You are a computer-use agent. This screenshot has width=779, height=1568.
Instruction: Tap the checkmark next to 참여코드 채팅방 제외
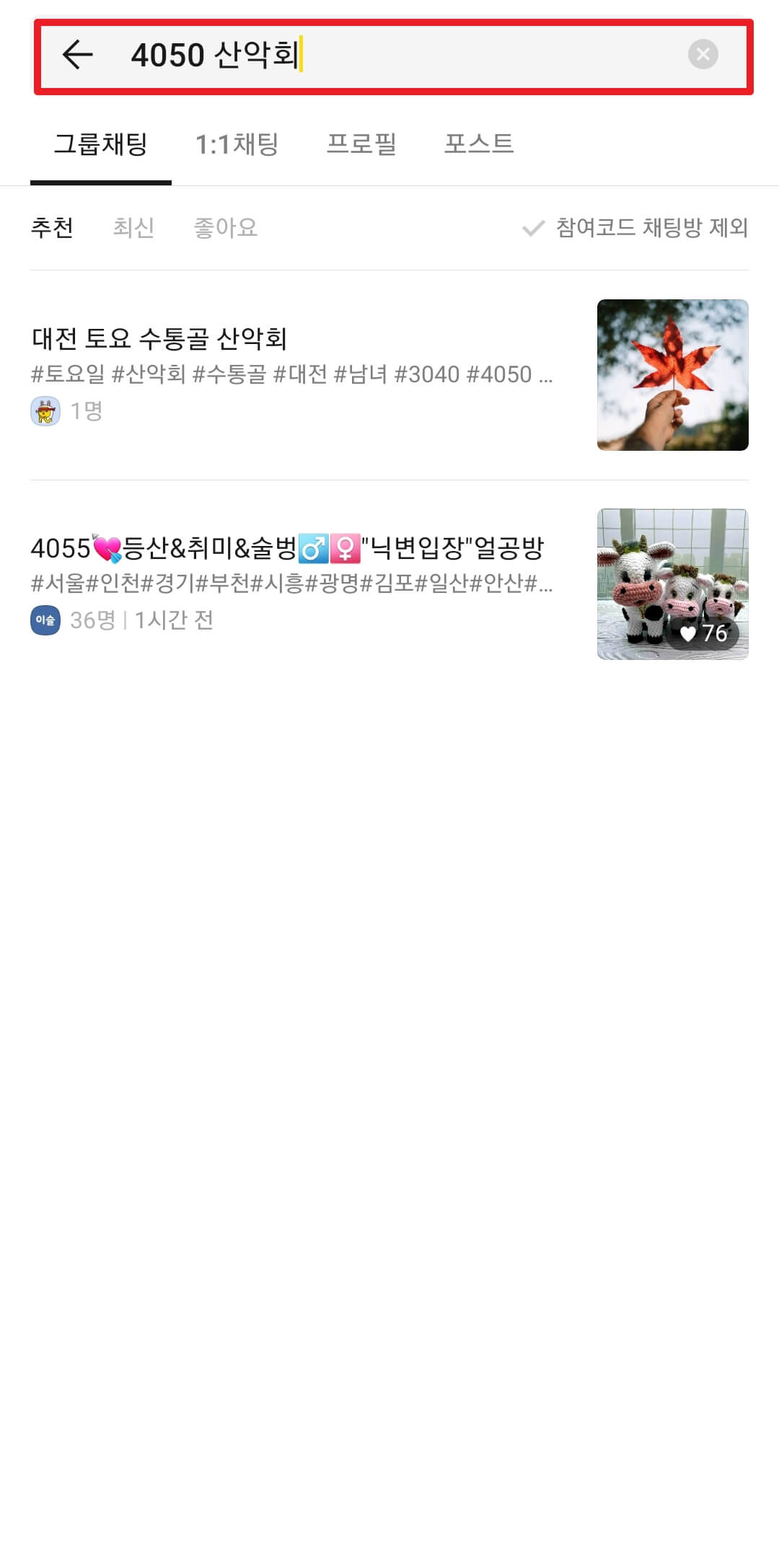point(529,228)
